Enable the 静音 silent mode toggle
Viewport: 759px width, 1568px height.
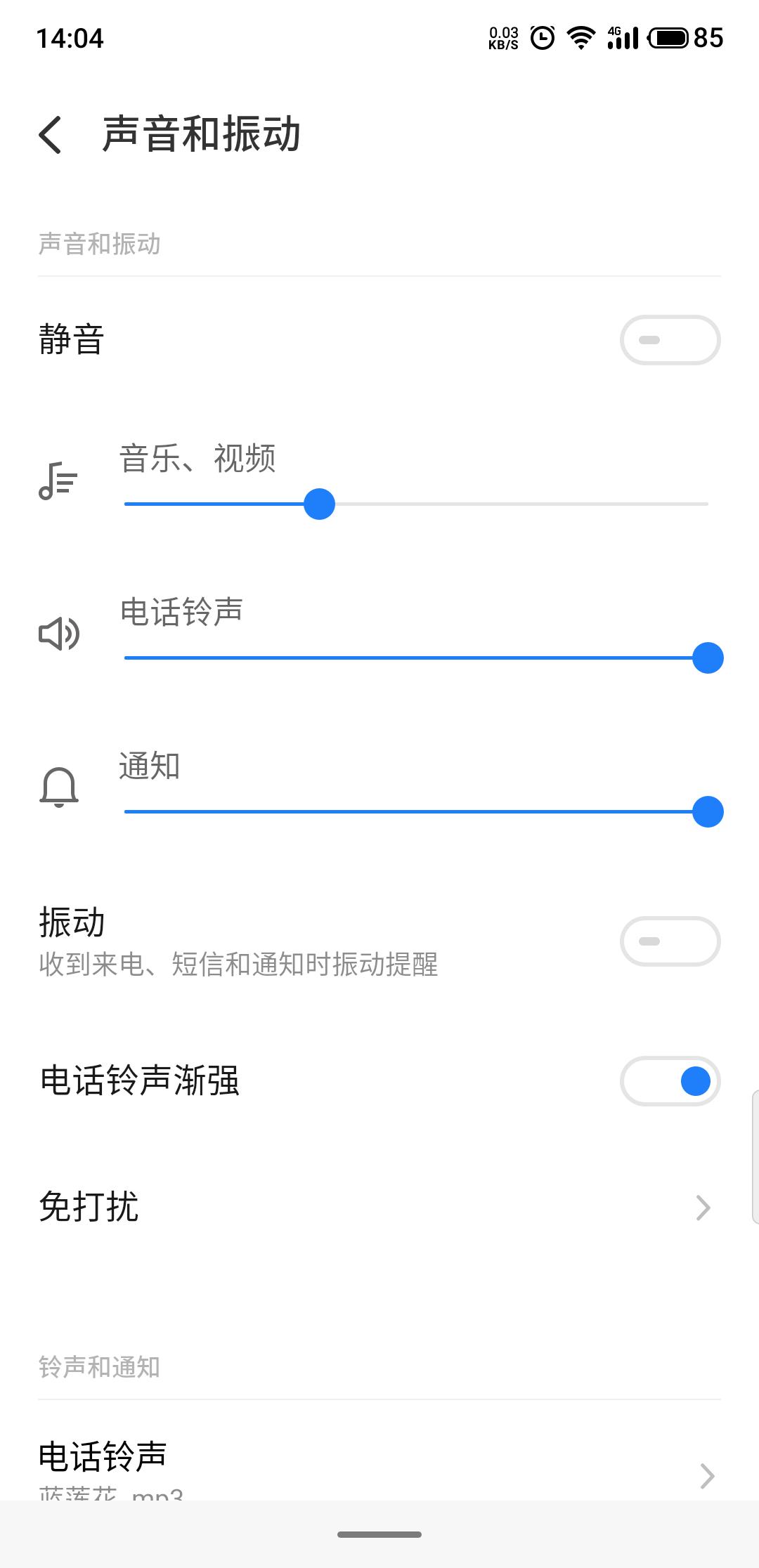point(670,339)
